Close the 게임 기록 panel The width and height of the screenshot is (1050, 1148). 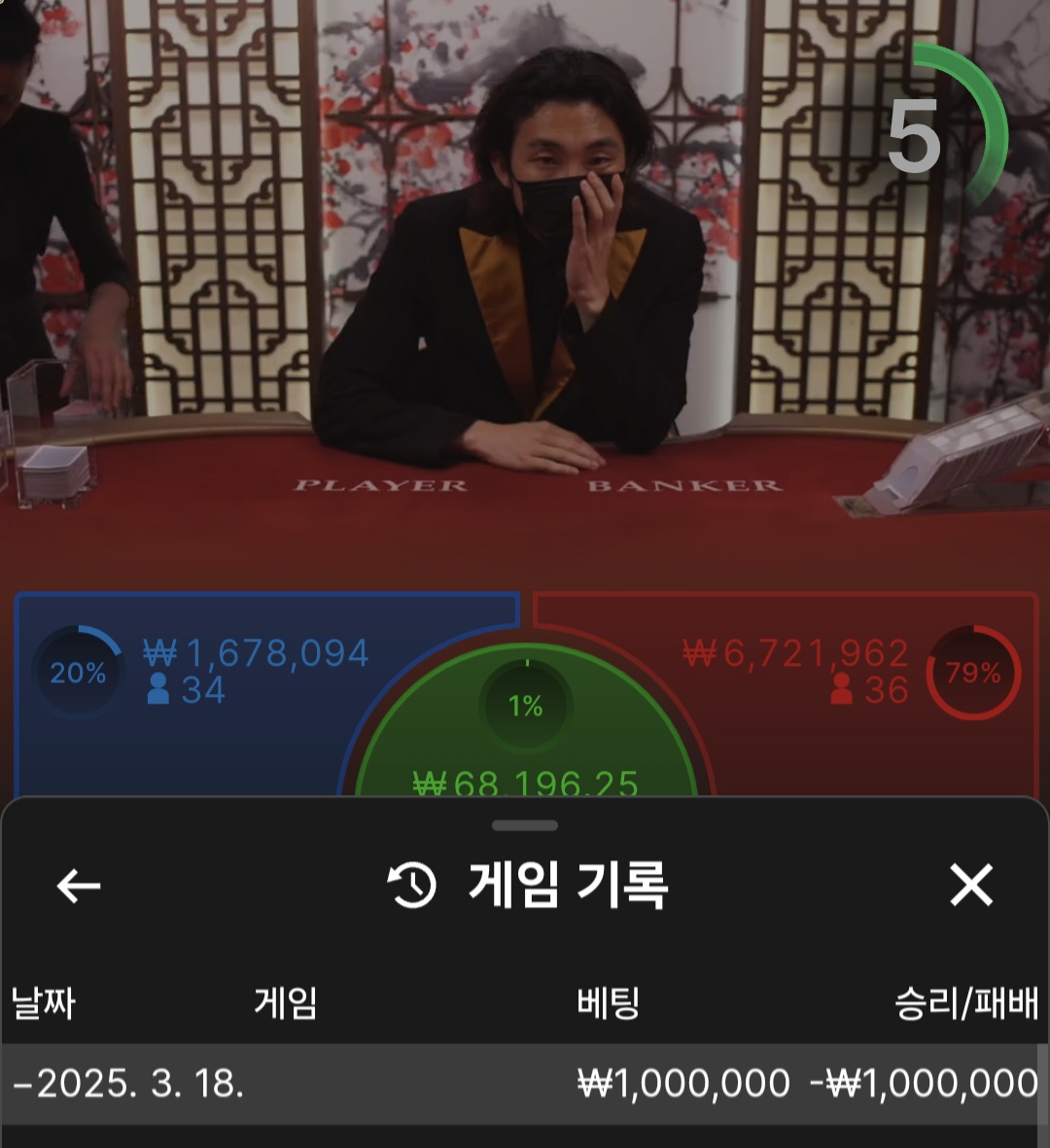[970, 886]
